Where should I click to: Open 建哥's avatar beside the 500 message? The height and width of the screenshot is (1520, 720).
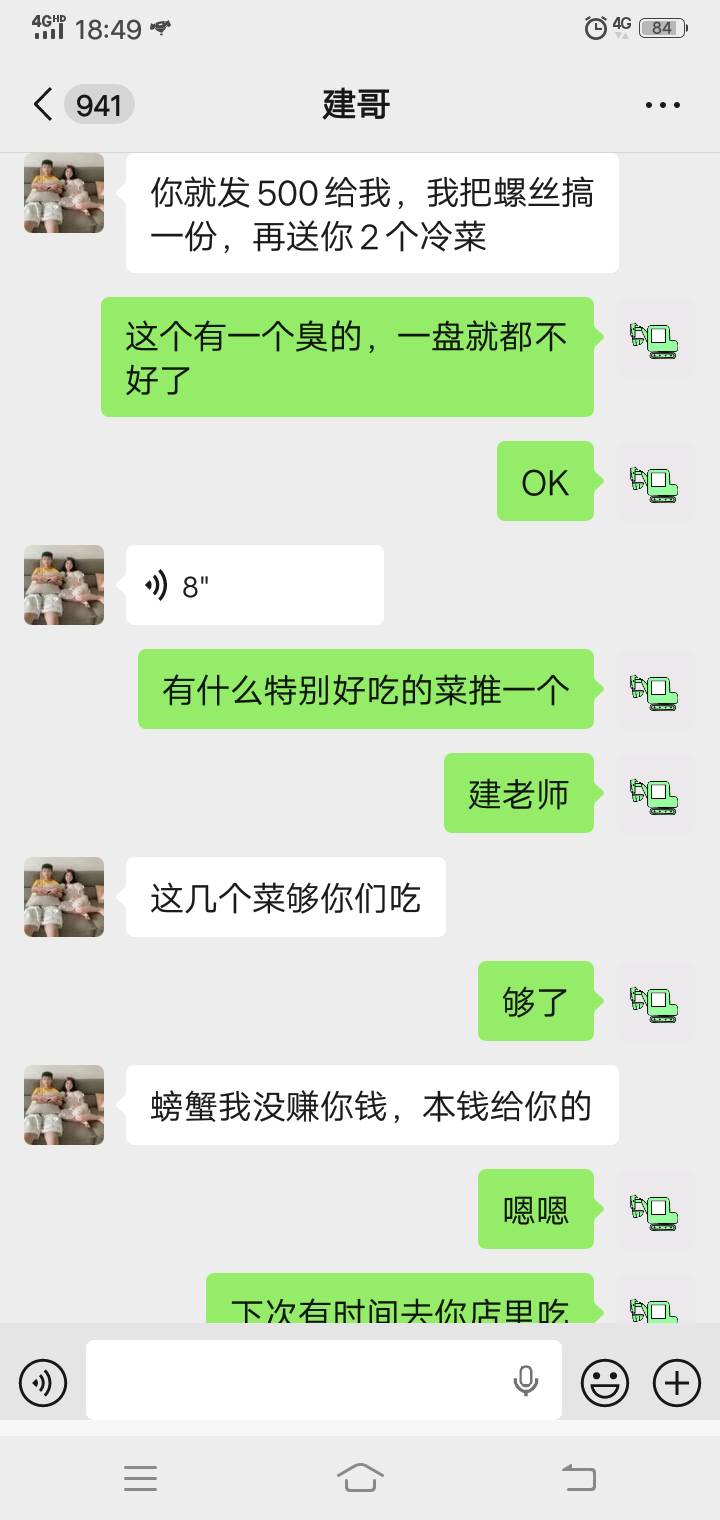pos(64,193)
